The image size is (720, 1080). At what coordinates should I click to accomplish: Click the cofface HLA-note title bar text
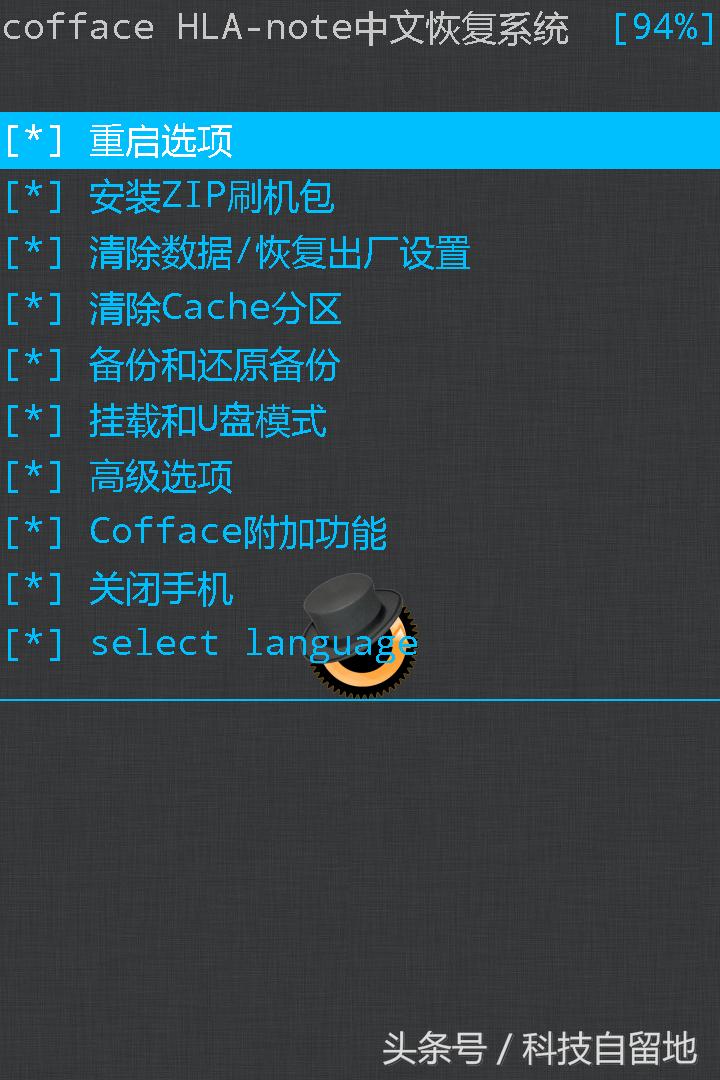(285, 30)
